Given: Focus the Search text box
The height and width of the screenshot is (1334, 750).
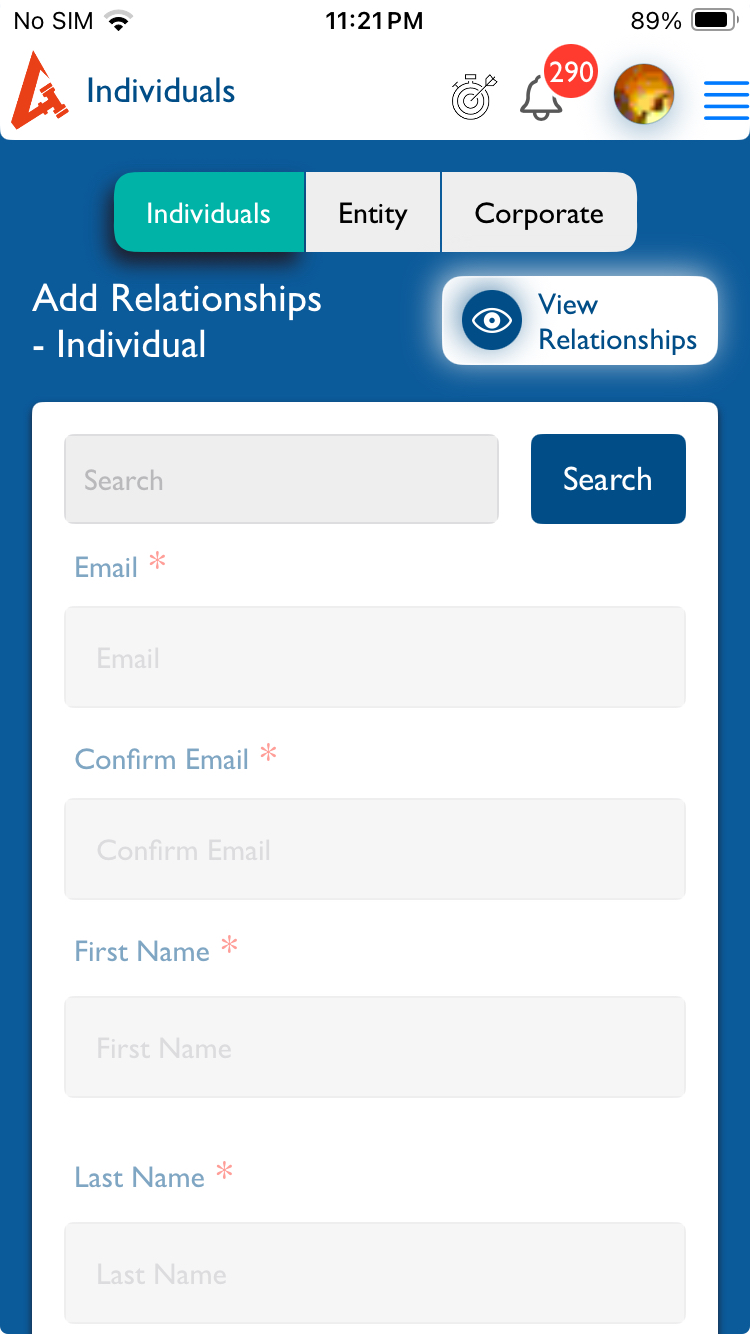Looking at the screenshot, I should (x=281, y=479).
